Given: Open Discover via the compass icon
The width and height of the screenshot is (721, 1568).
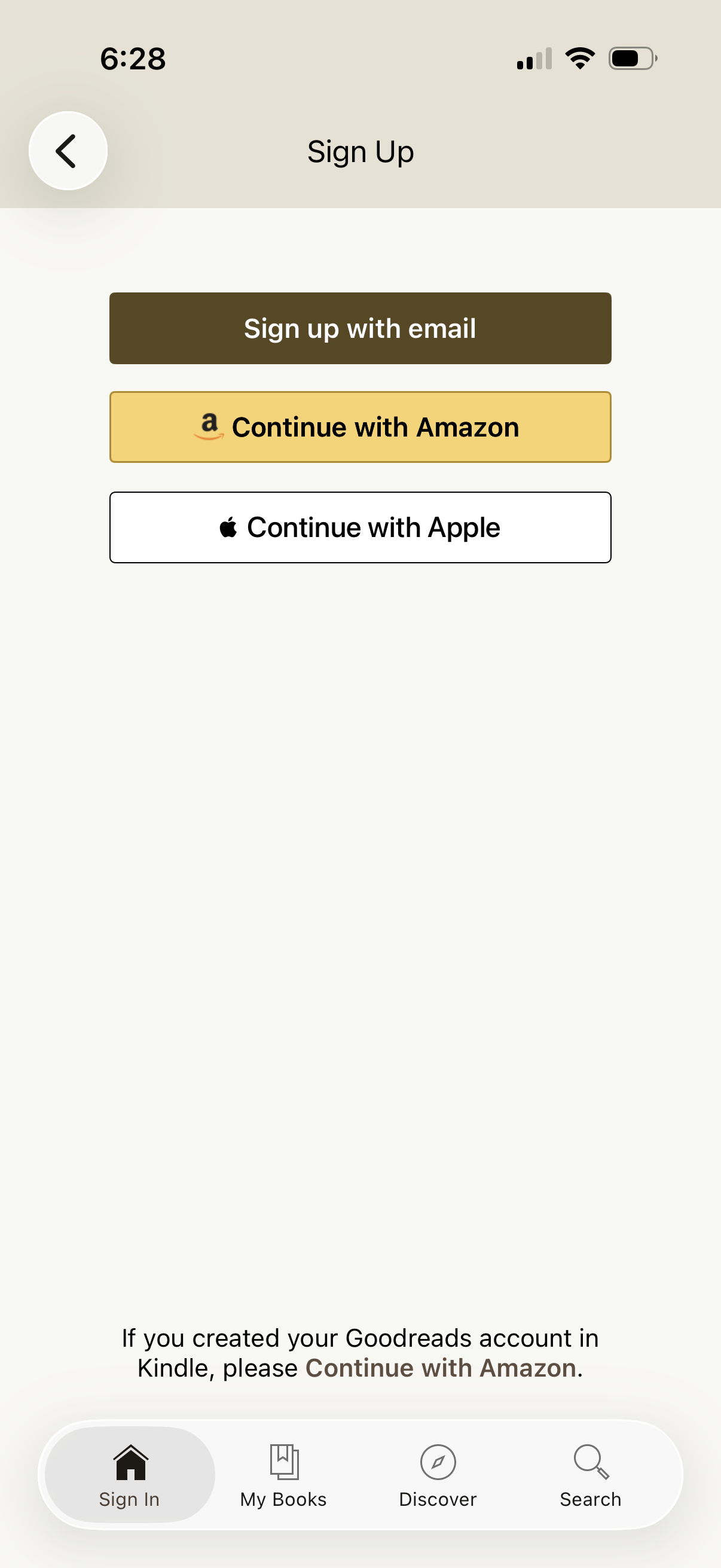Looking at the screenshot, I should (438, 1461).
